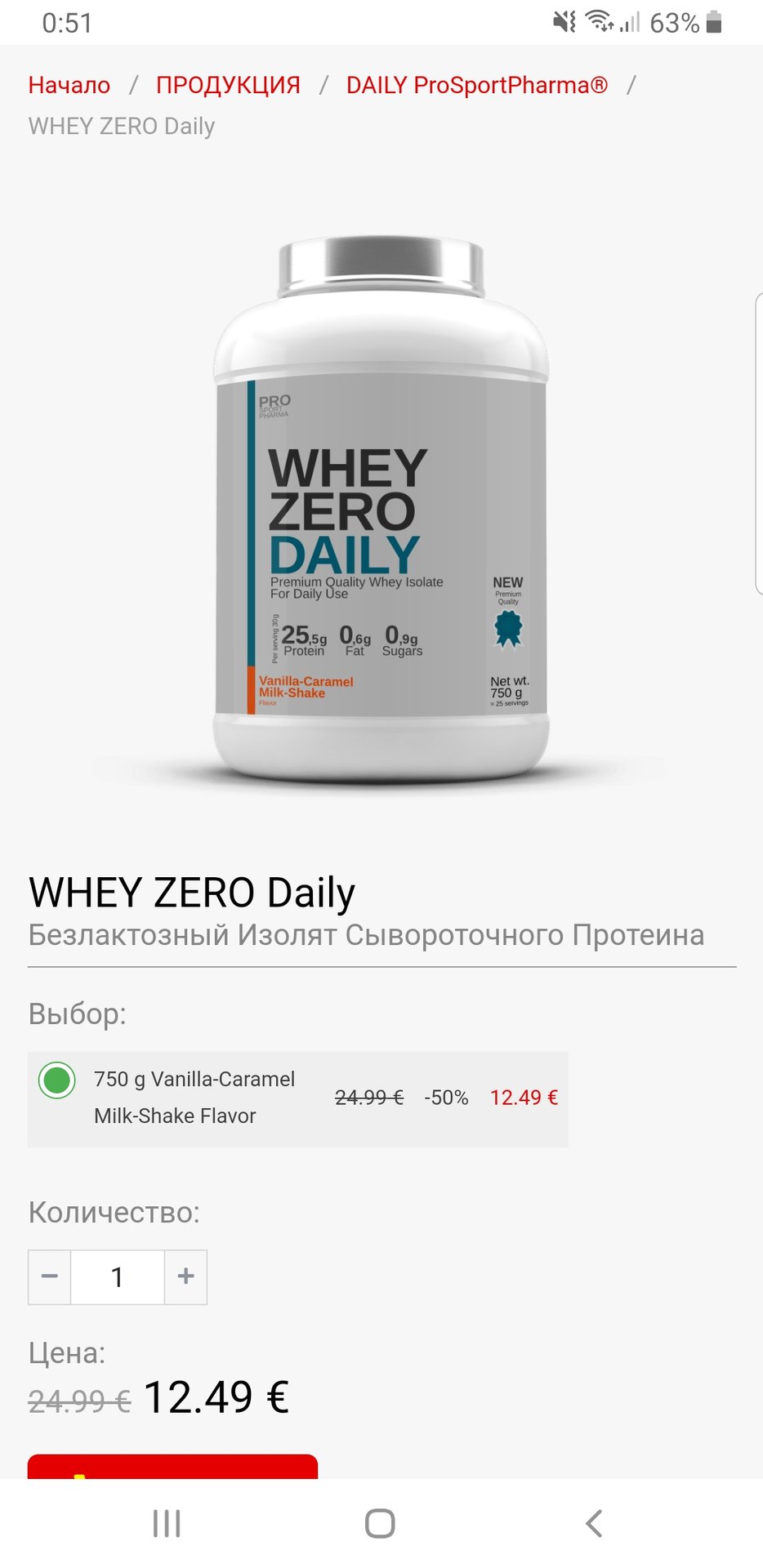Tap the red add-to-cart button

click(172, 1467)
